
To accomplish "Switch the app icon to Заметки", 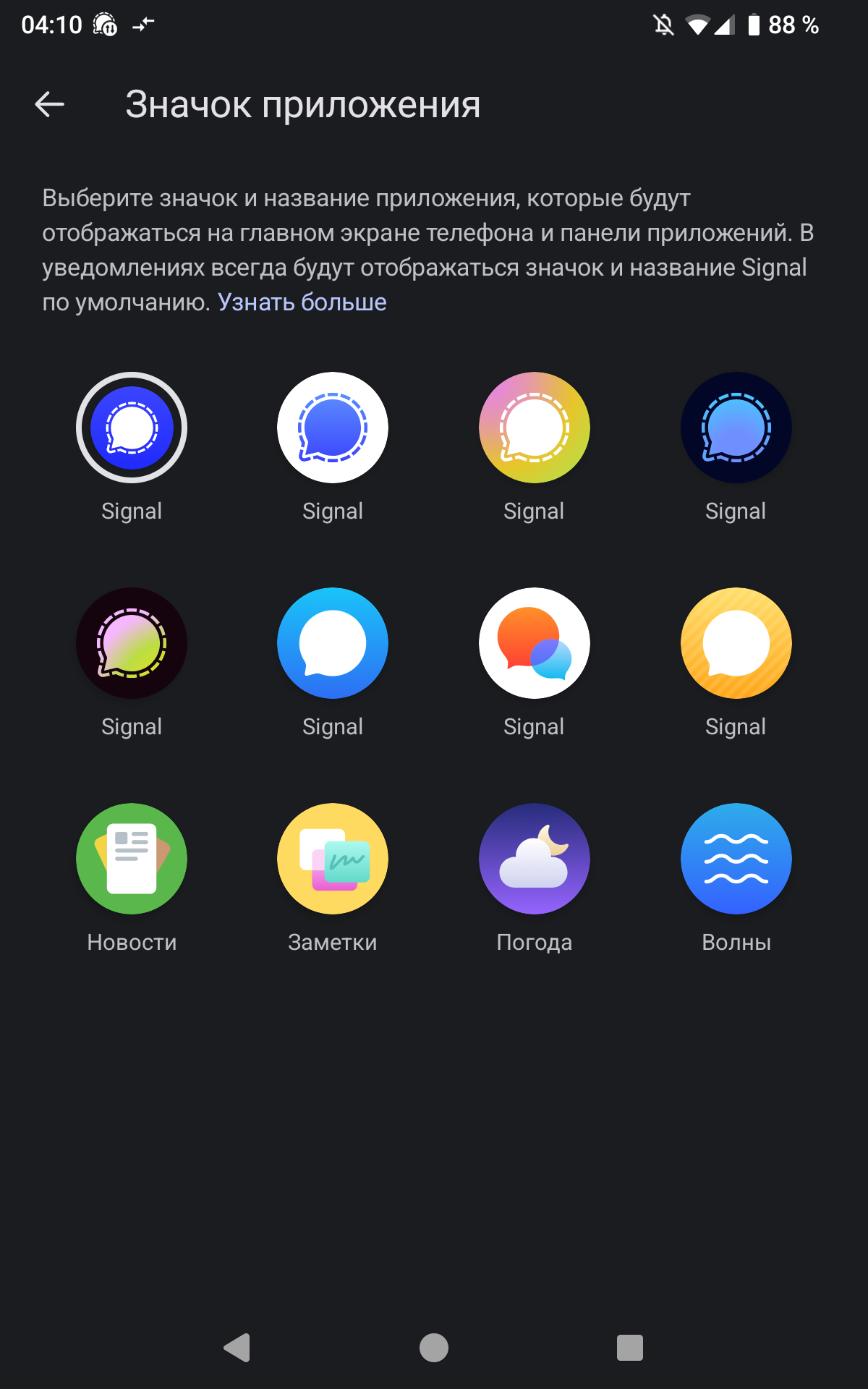I will pyautogui.click(x=333, y=859).
